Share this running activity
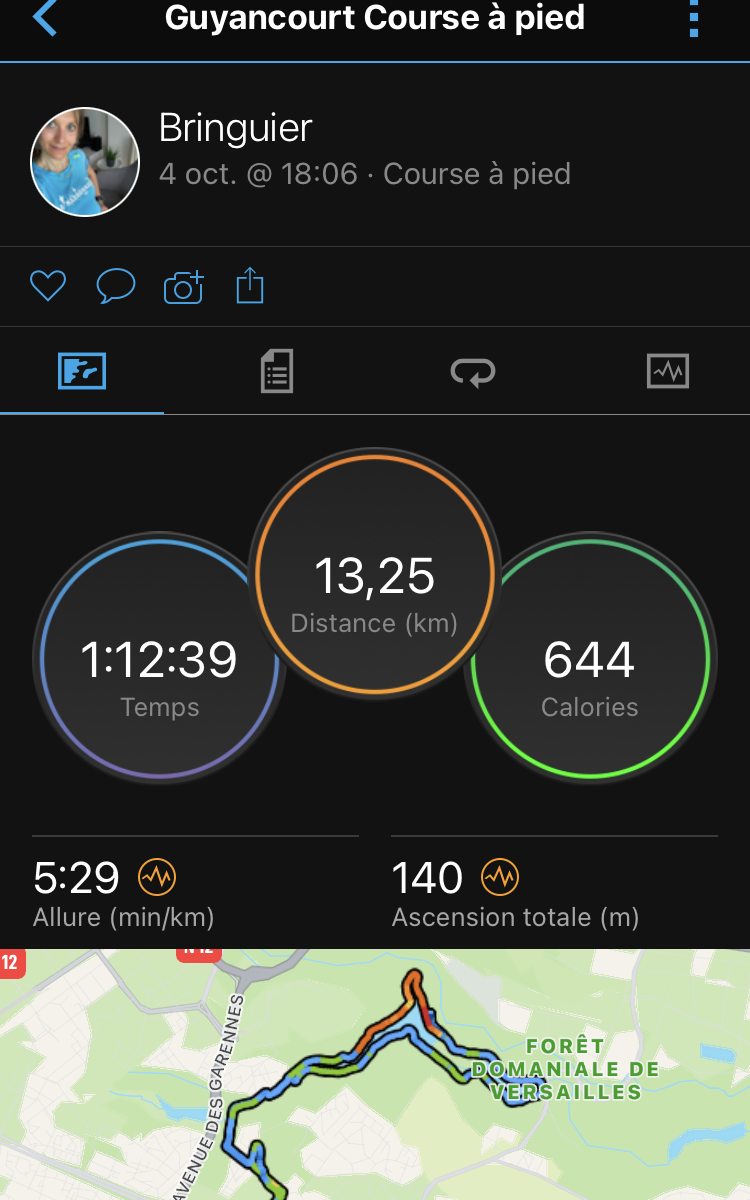Image resolution: width=750 pixels, height=1200 pixels. pos(250,286)
